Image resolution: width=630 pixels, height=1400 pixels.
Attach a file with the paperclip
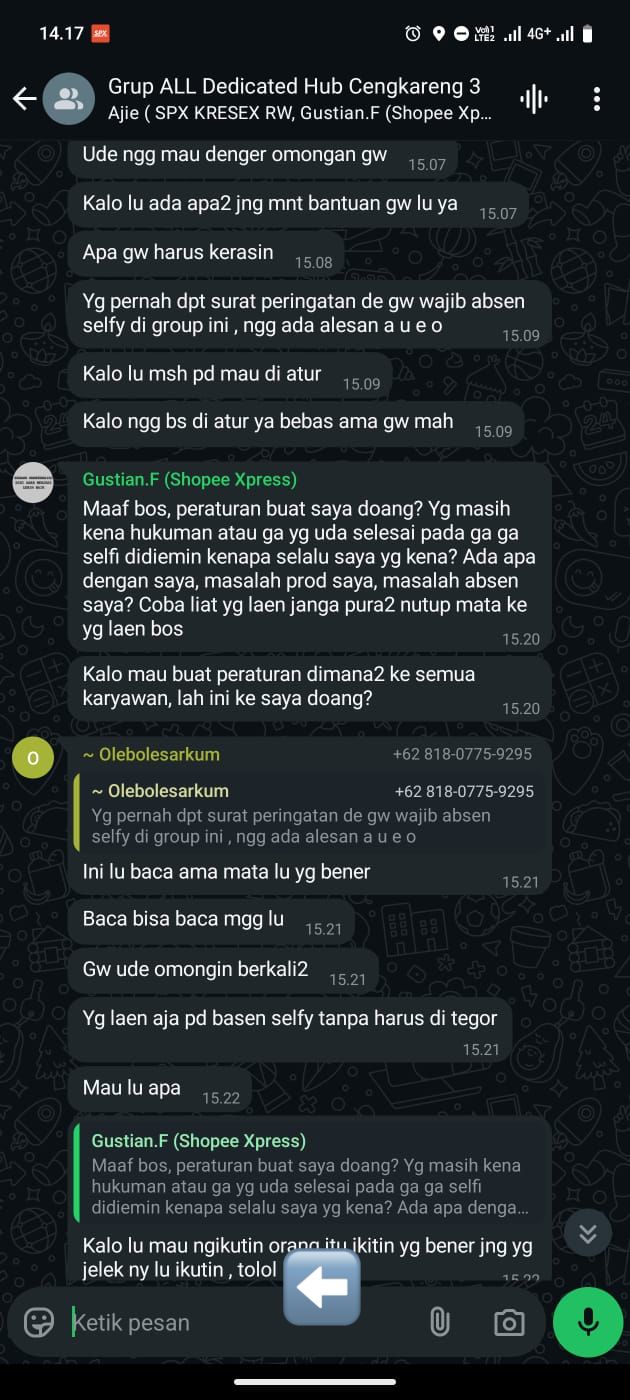click(x=439, y=1322)
